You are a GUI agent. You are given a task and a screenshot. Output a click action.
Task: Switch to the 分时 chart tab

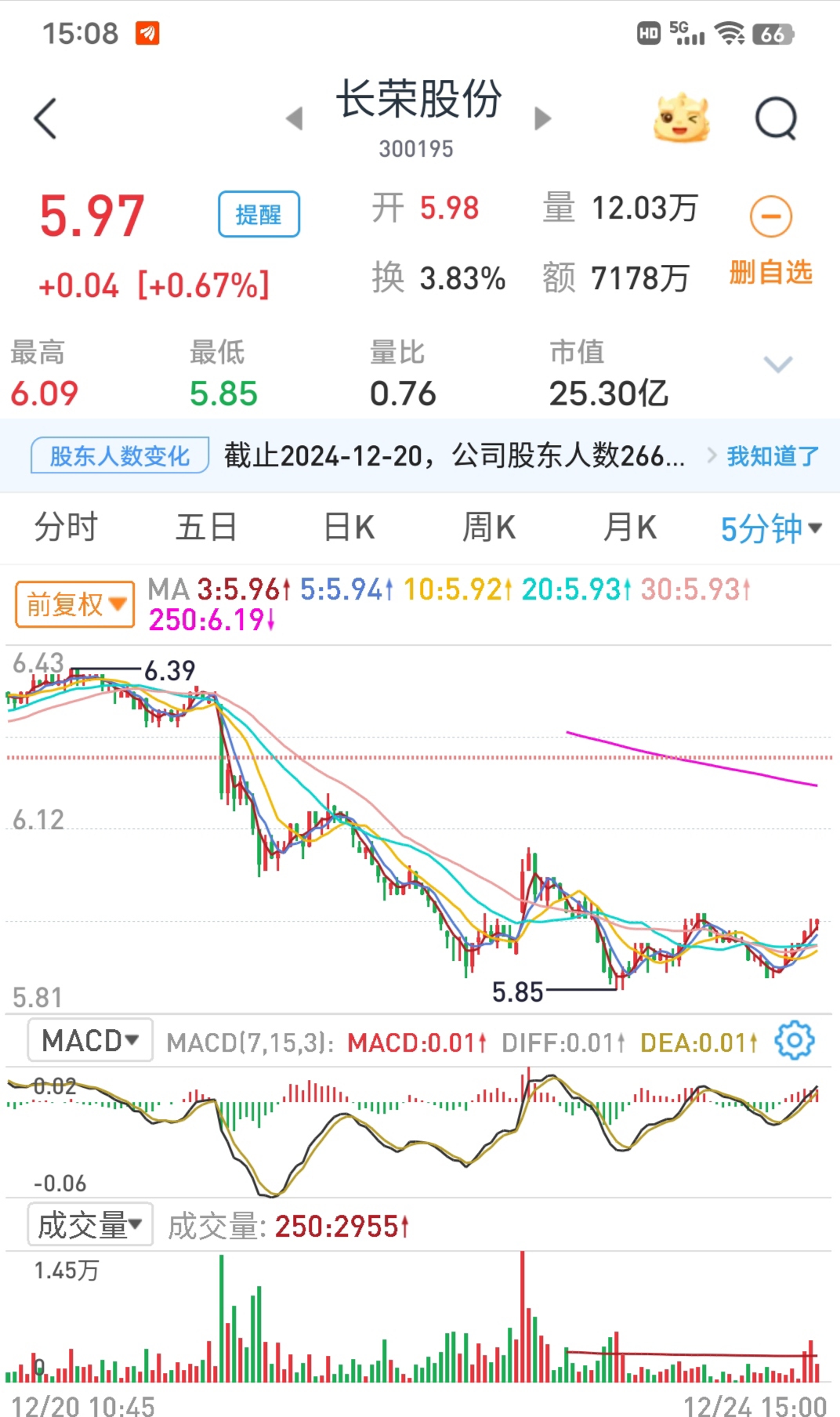pos(66,527)
